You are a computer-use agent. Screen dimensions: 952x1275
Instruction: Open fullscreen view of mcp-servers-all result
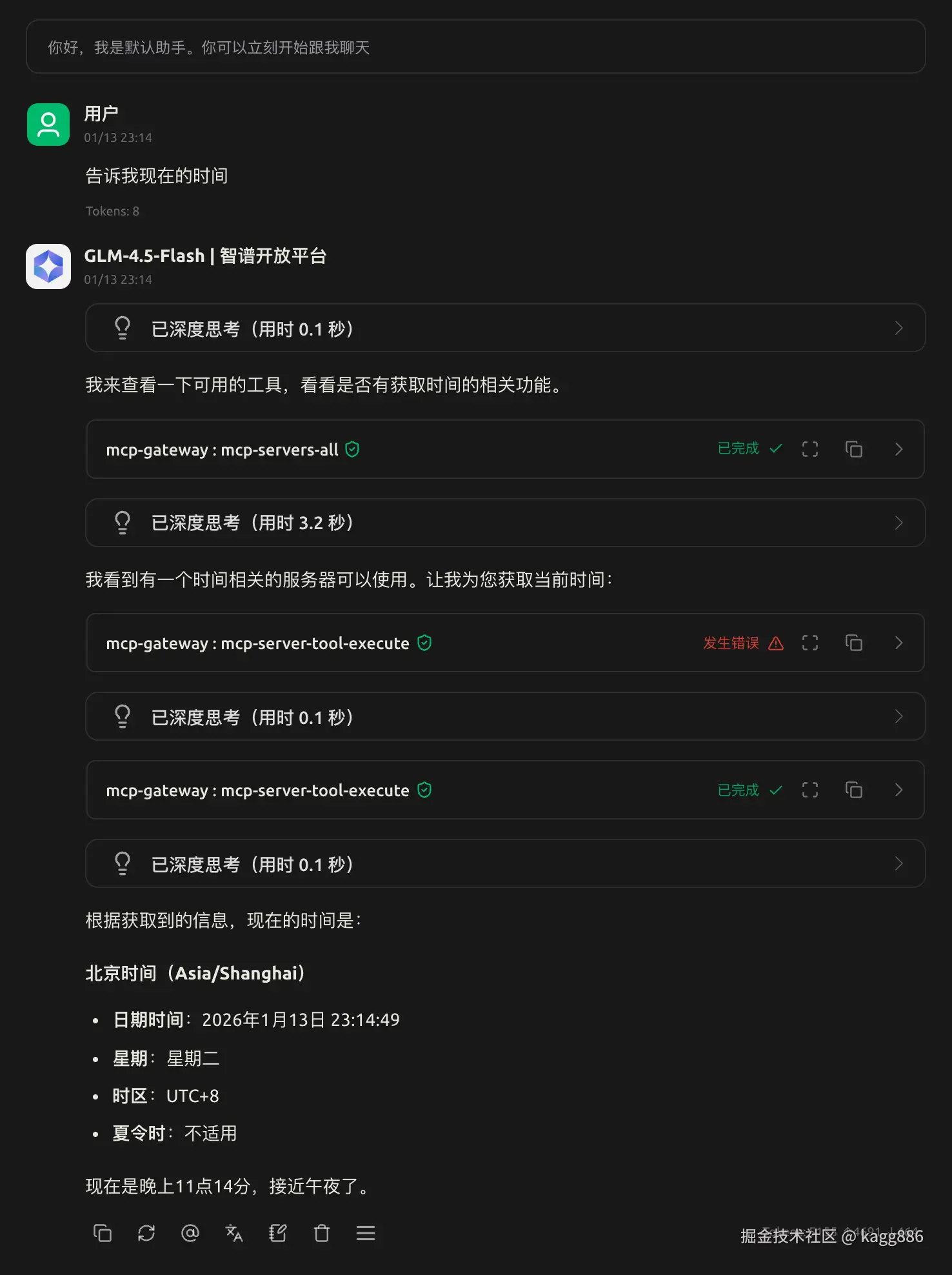[810, 449]
